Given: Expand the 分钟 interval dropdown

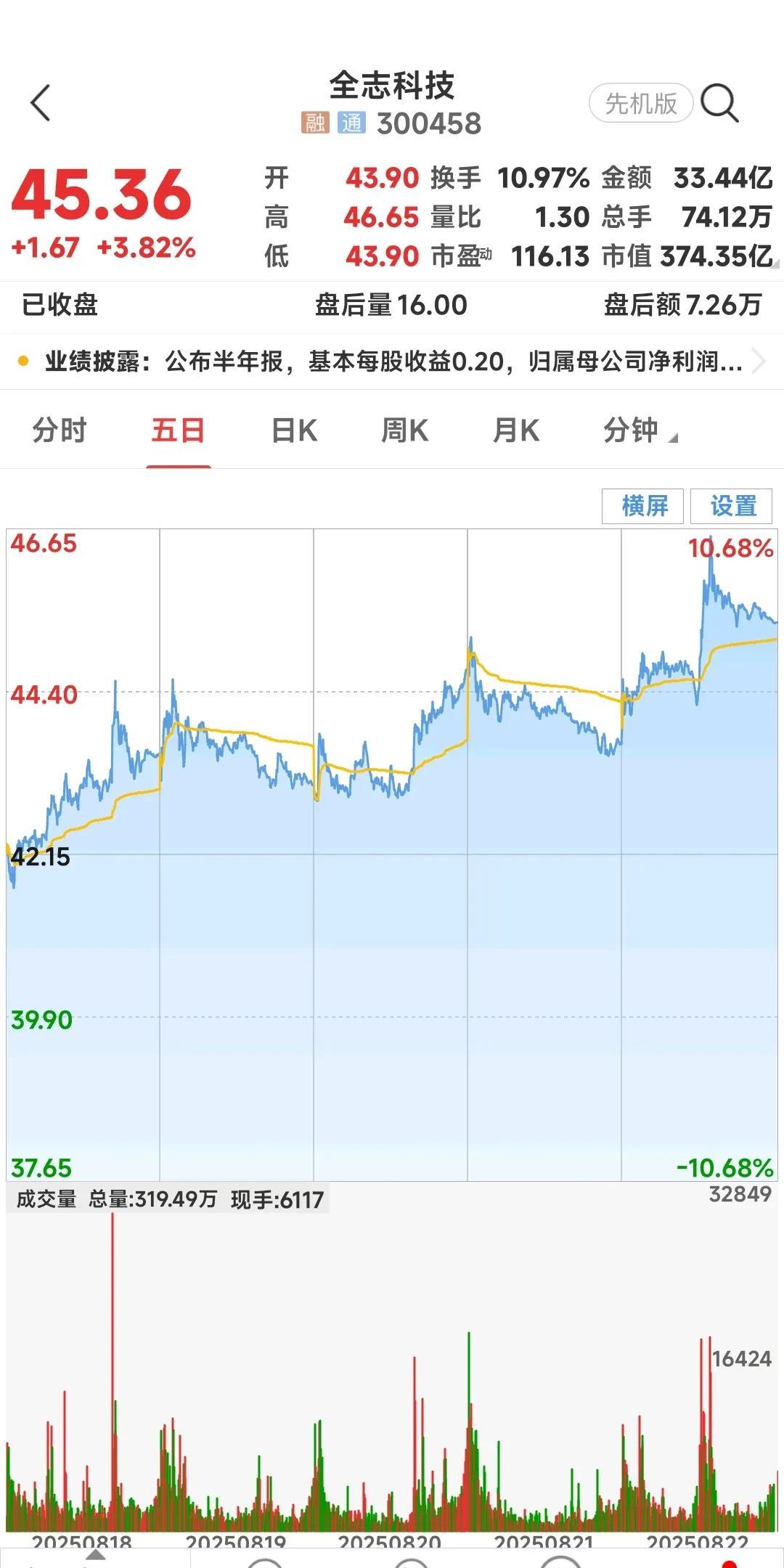Looking at the screenshot, I should click(x=639, y=430).
